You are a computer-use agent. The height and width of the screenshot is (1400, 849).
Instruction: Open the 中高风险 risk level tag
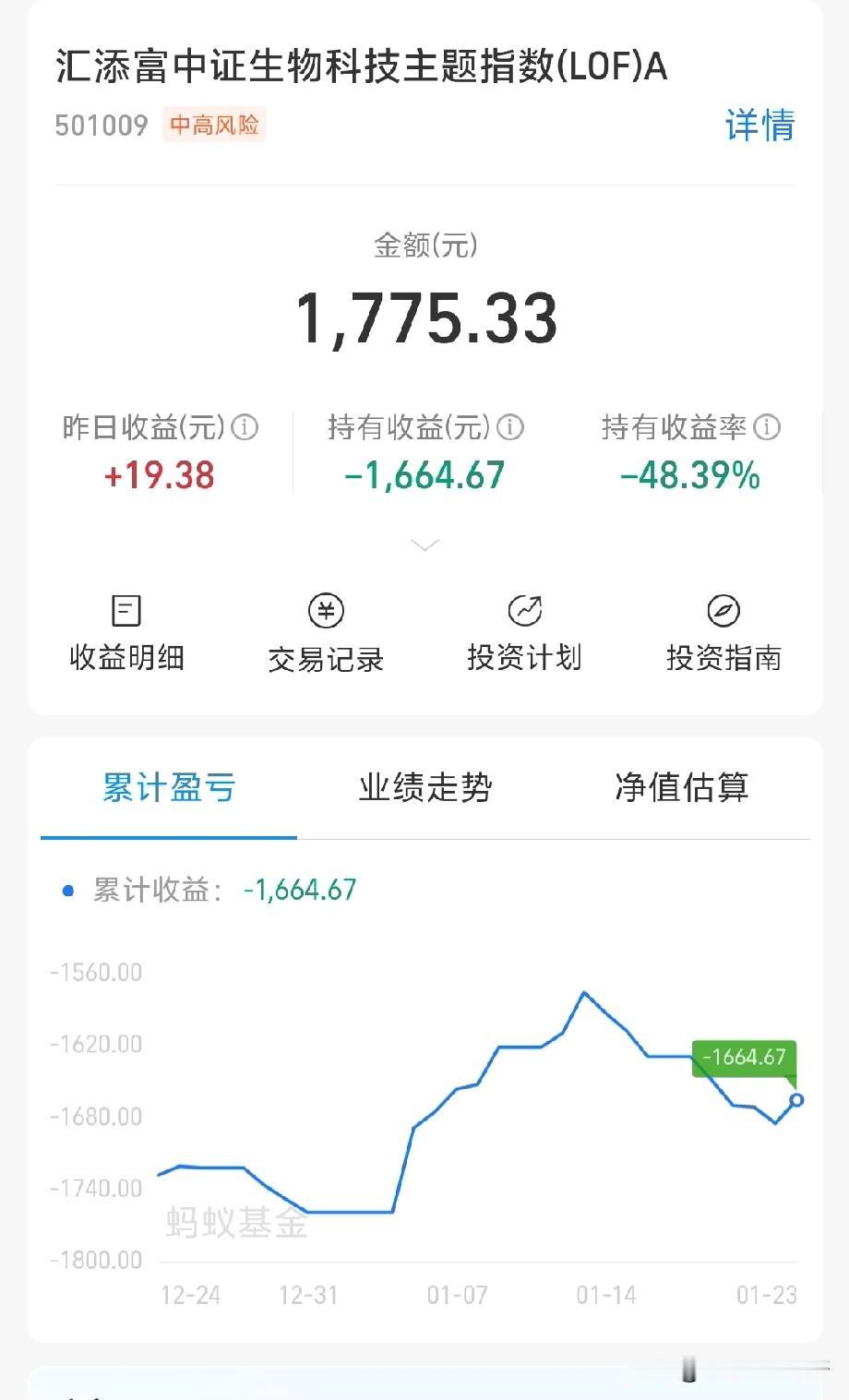click(x=214, y=123)
